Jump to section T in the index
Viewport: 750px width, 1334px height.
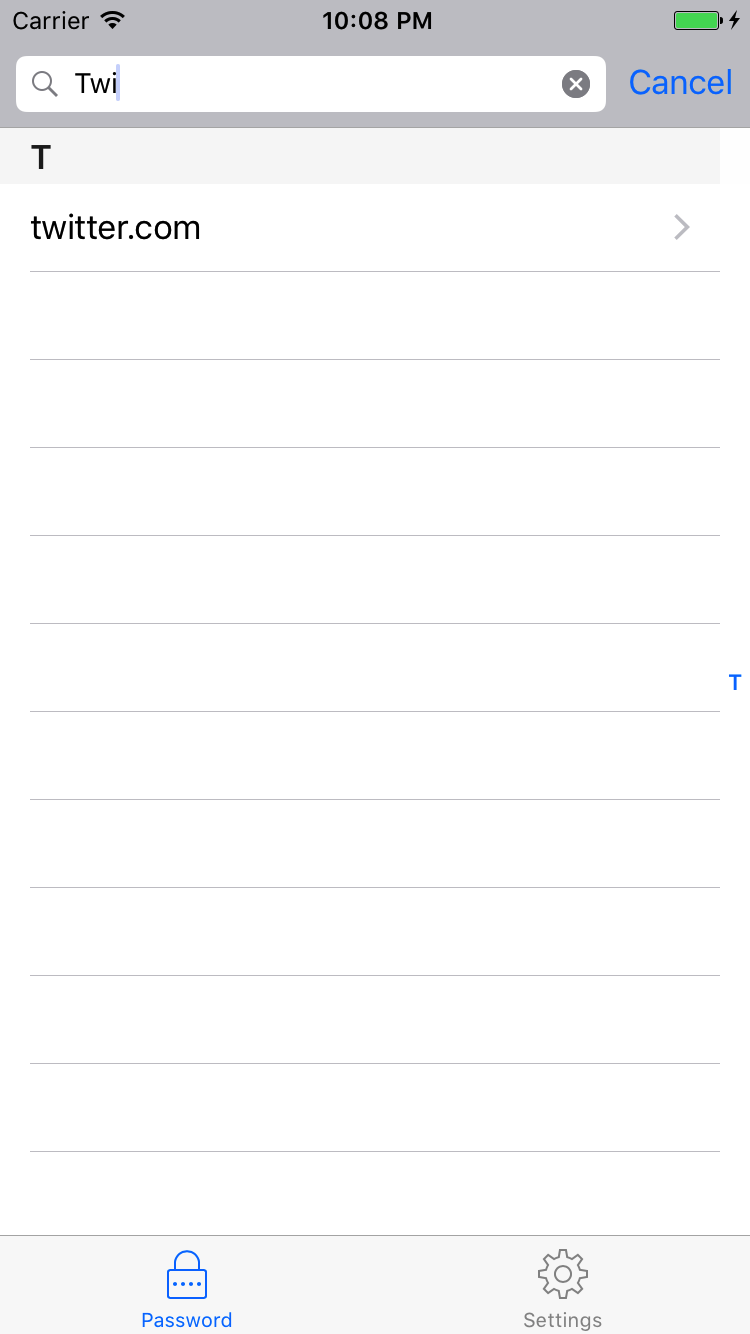coord(735,683)
